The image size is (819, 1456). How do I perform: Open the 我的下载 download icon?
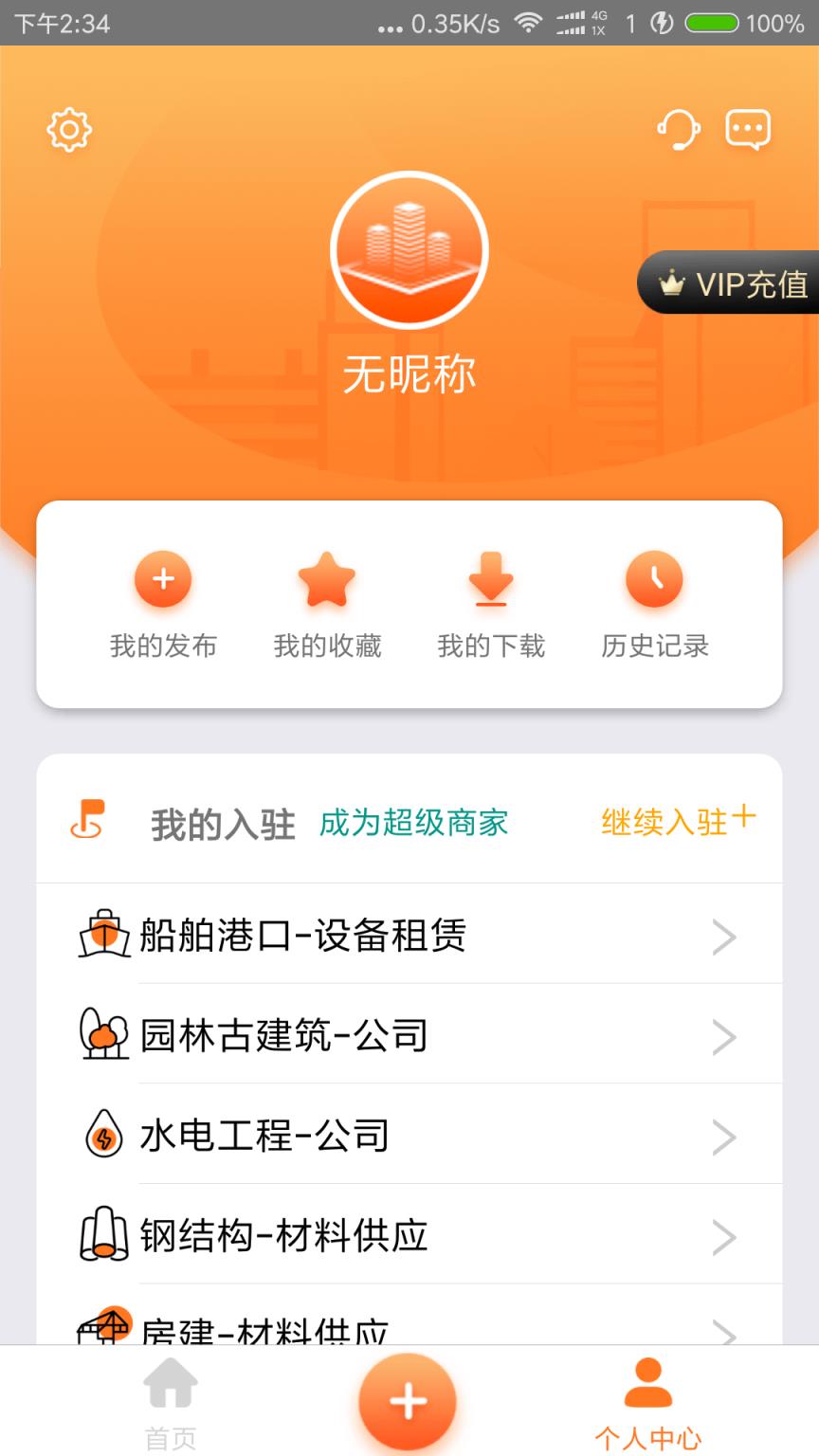coord(491,579)
